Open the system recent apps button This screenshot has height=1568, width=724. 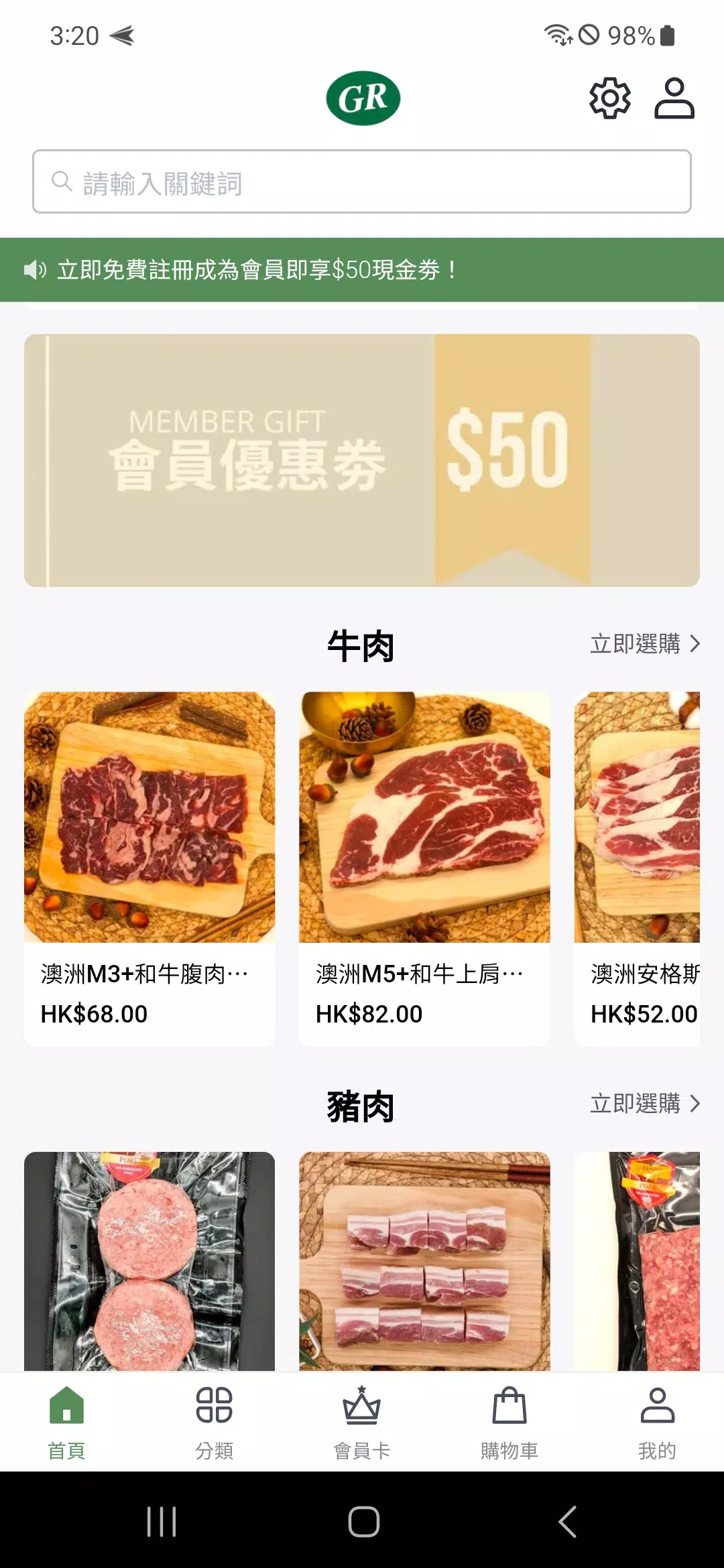pos(162,1522)
